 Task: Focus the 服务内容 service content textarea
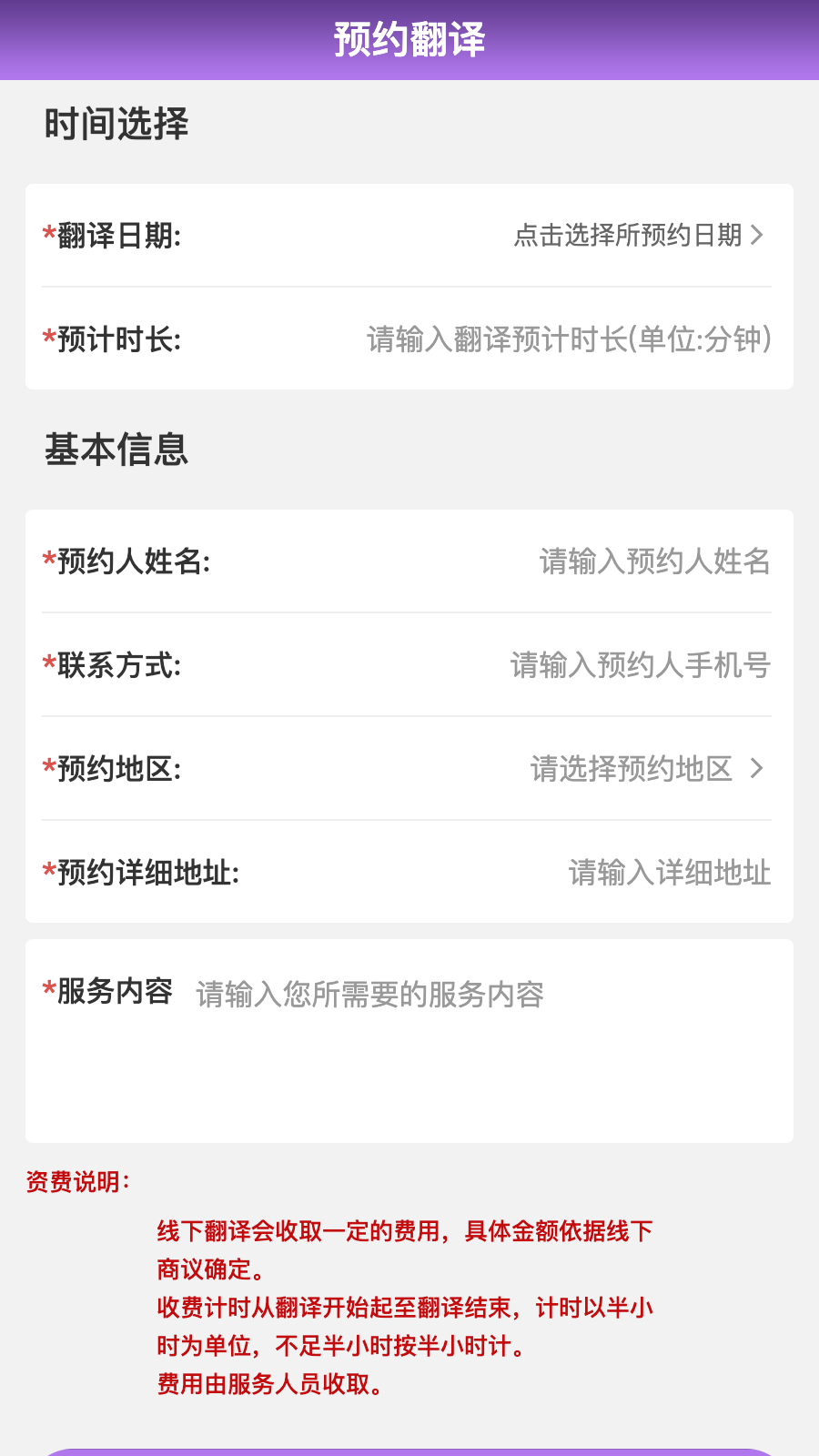(409, 1037)
